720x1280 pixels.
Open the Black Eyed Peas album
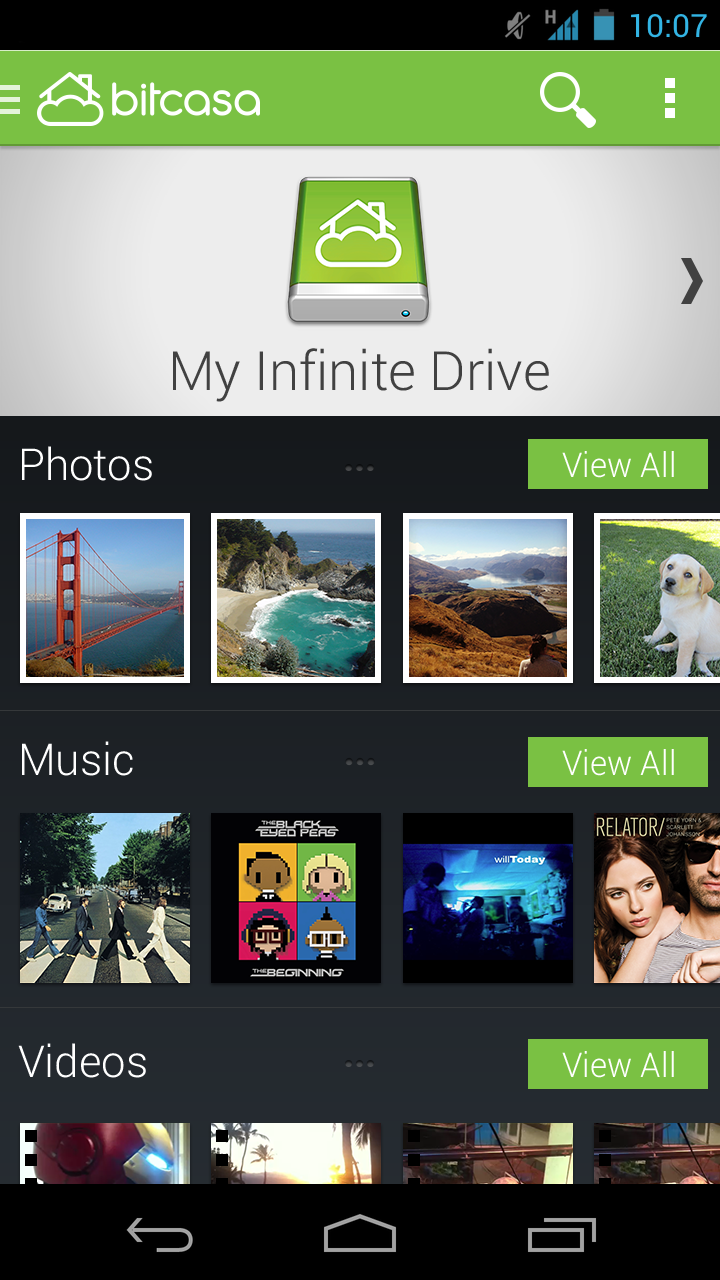coord(296,898)
